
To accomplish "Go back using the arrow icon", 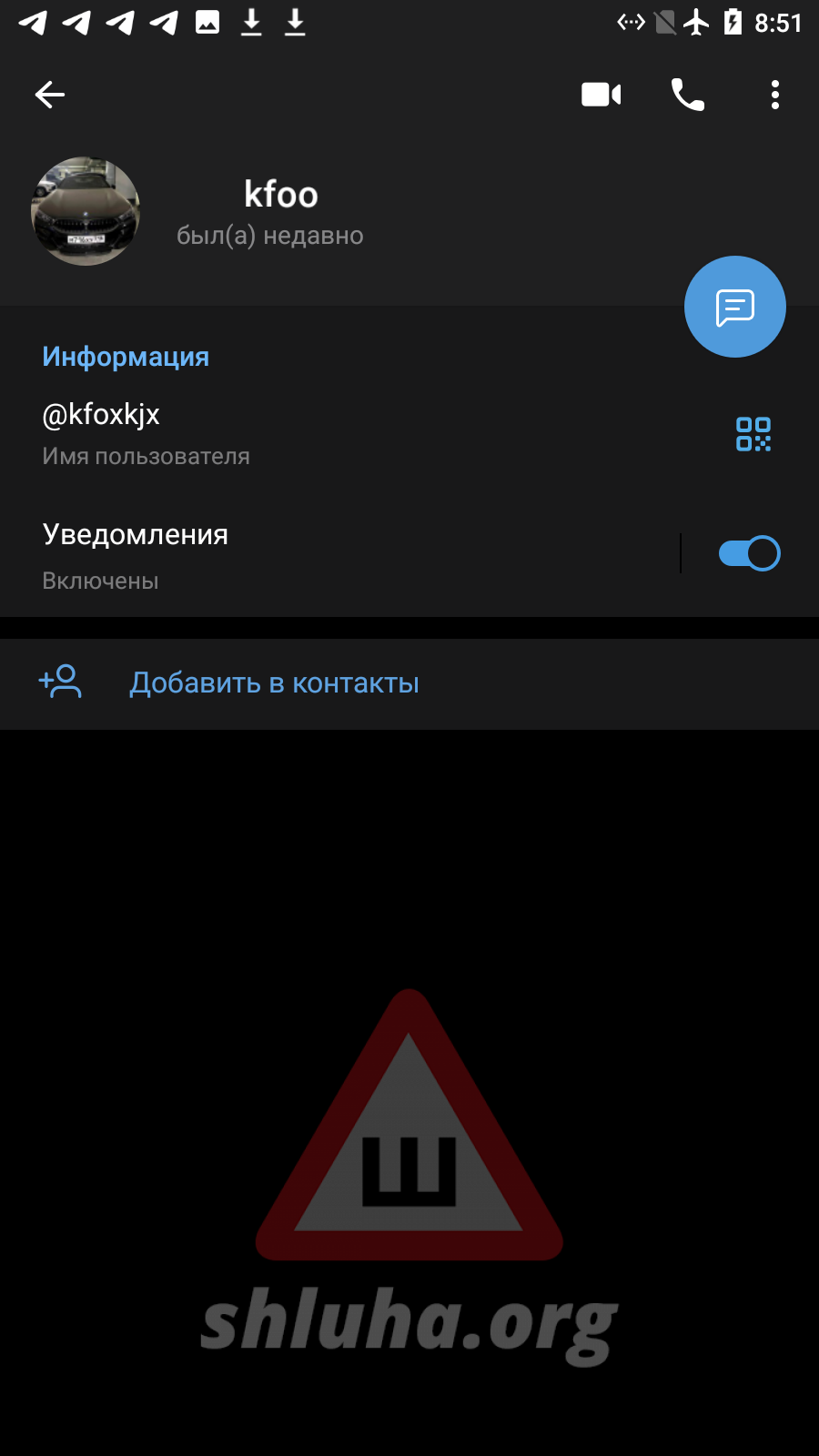I will [50, 95].
